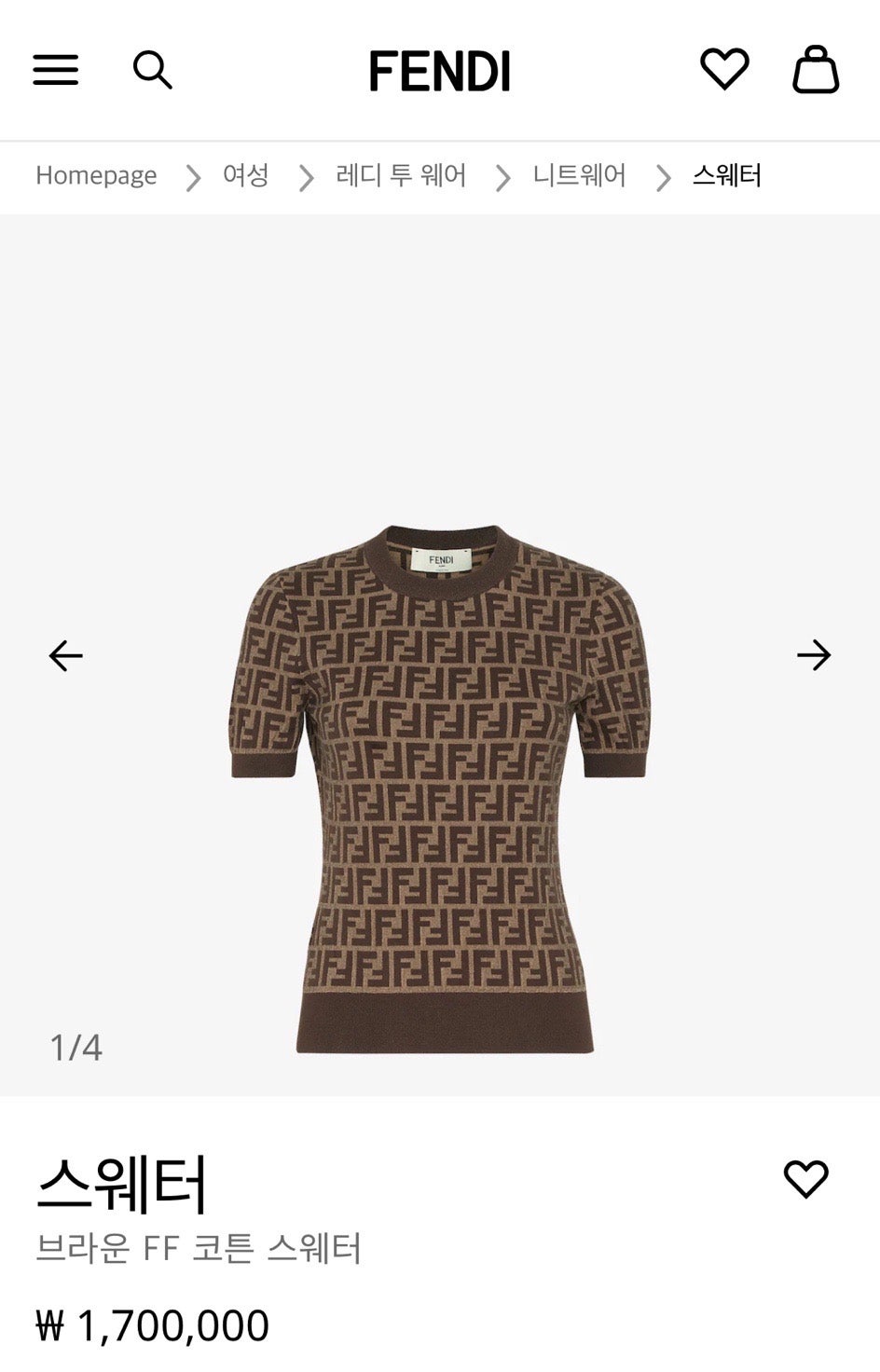Open the 레디 투 웨어 breadcrumb
The image size is (880, 1372).
[401, 175]
